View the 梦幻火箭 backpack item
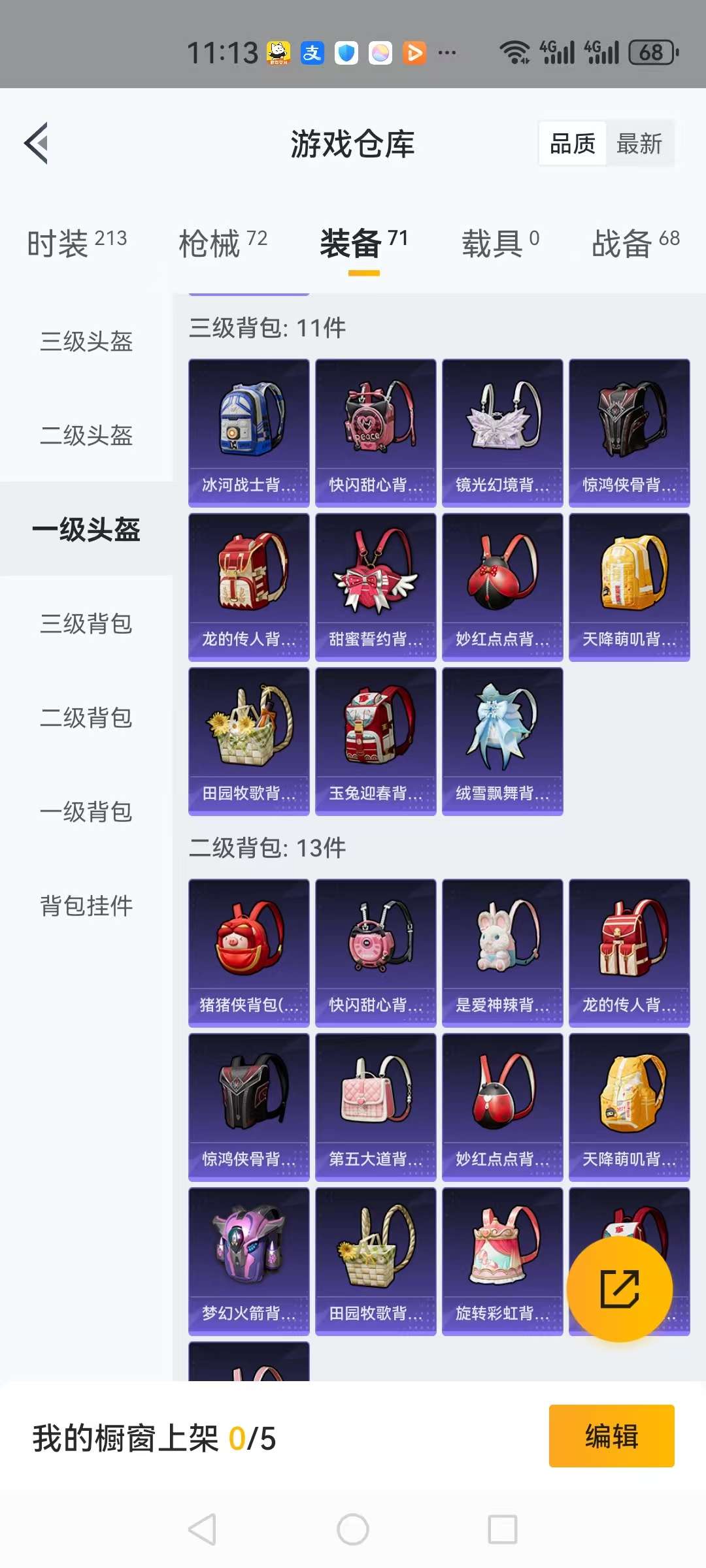Screen dimensions: 706x1568 (249, 1260)
